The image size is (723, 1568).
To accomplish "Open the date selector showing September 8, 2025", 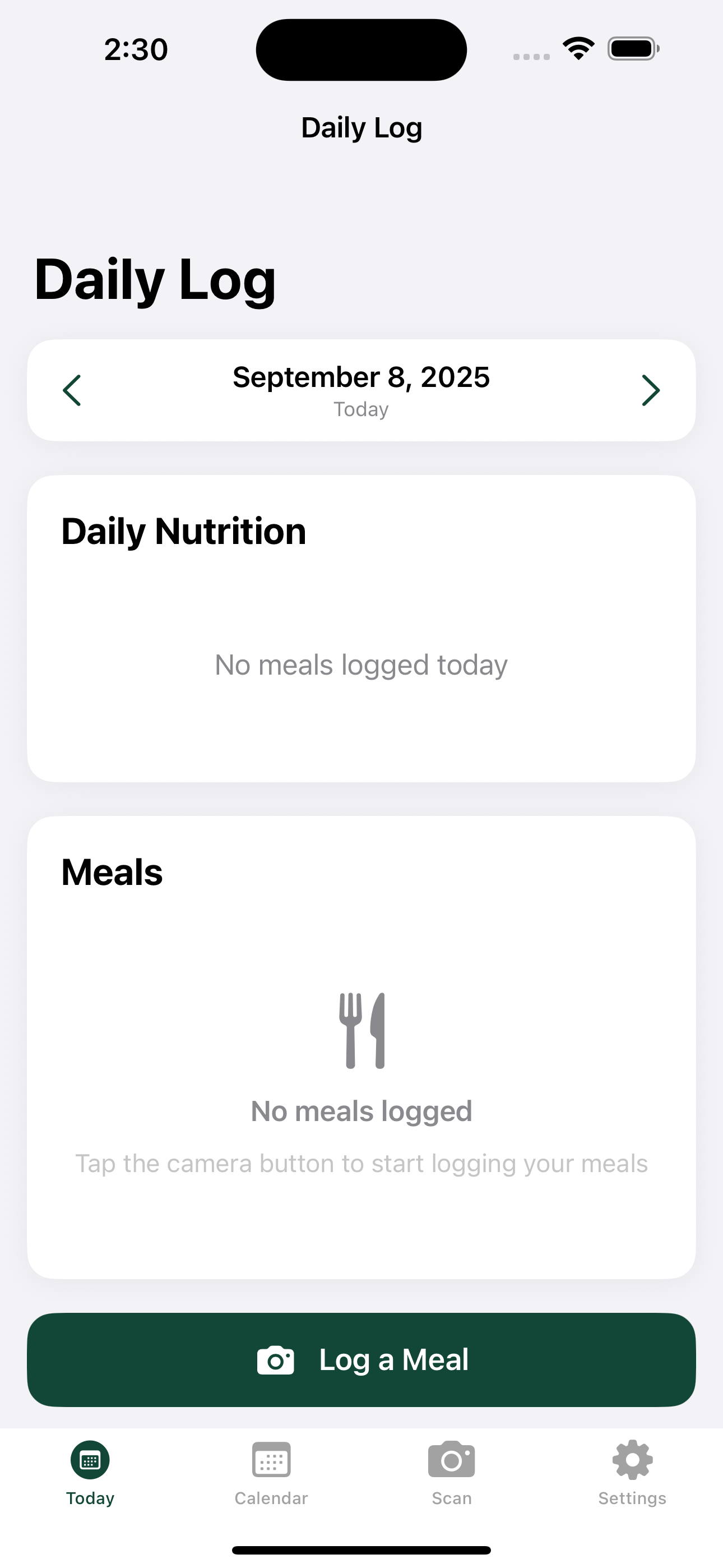I will (361, 377).
